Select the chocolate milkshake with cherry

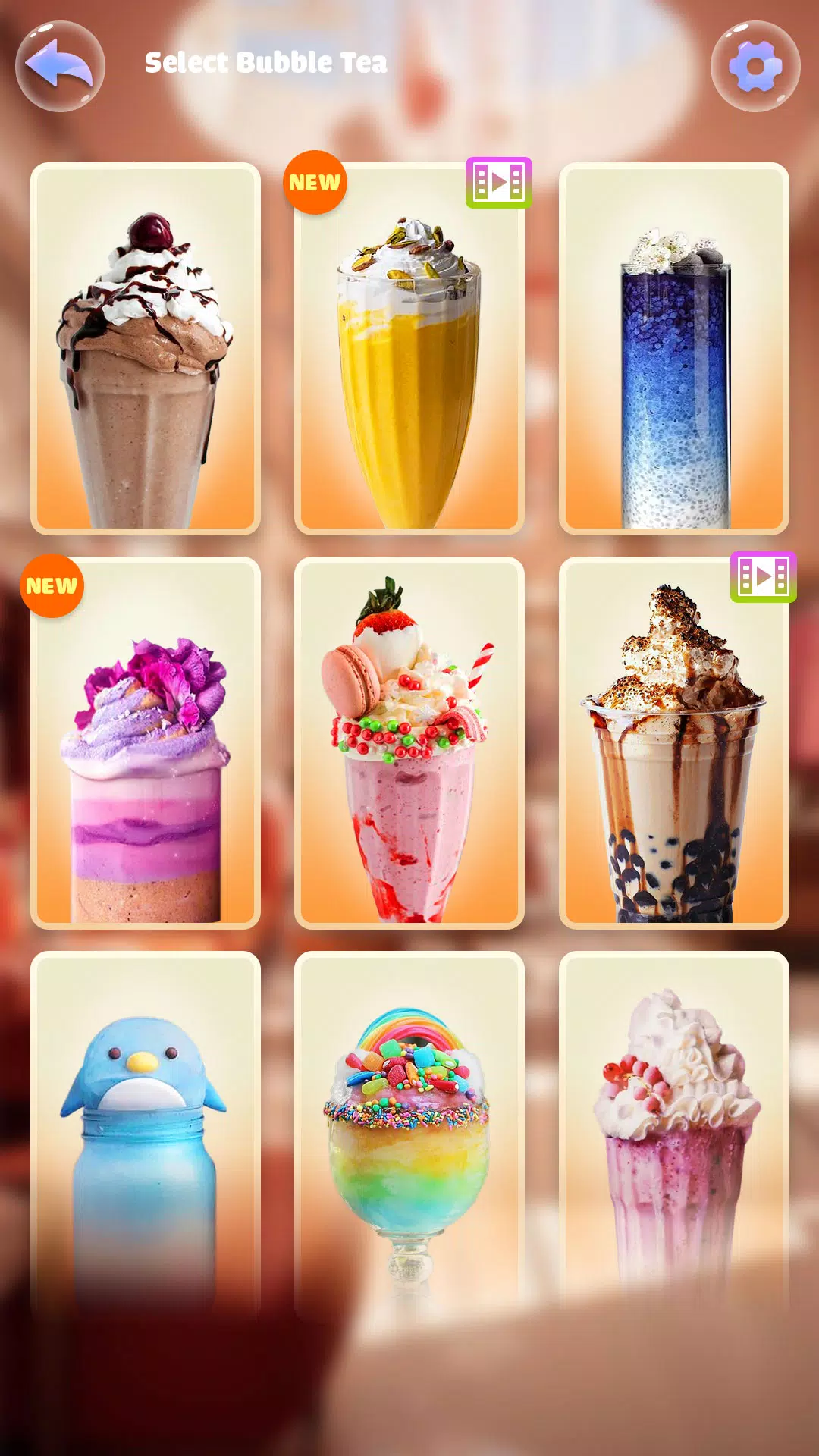click(x=146, y=349)
